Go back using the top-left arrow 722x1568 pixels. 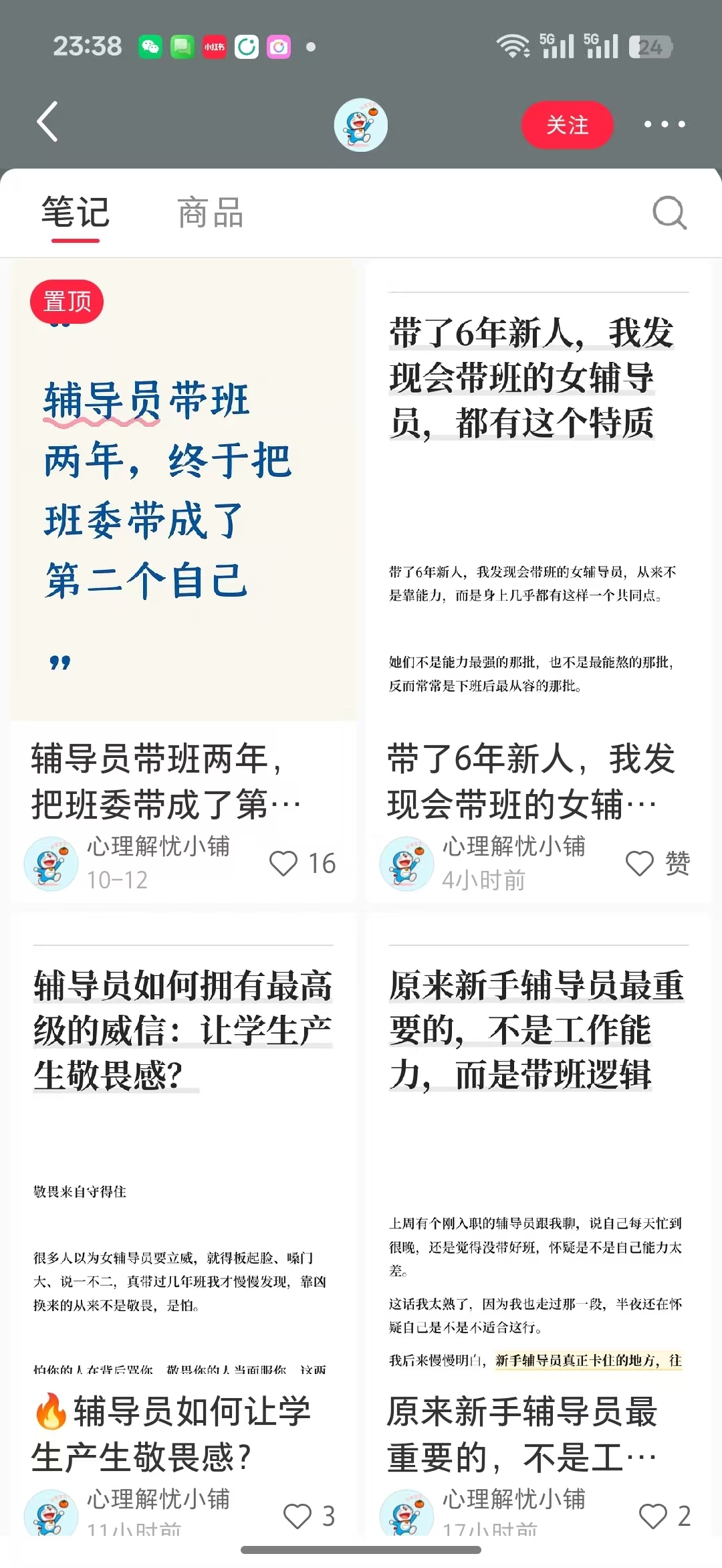[47, 122]
